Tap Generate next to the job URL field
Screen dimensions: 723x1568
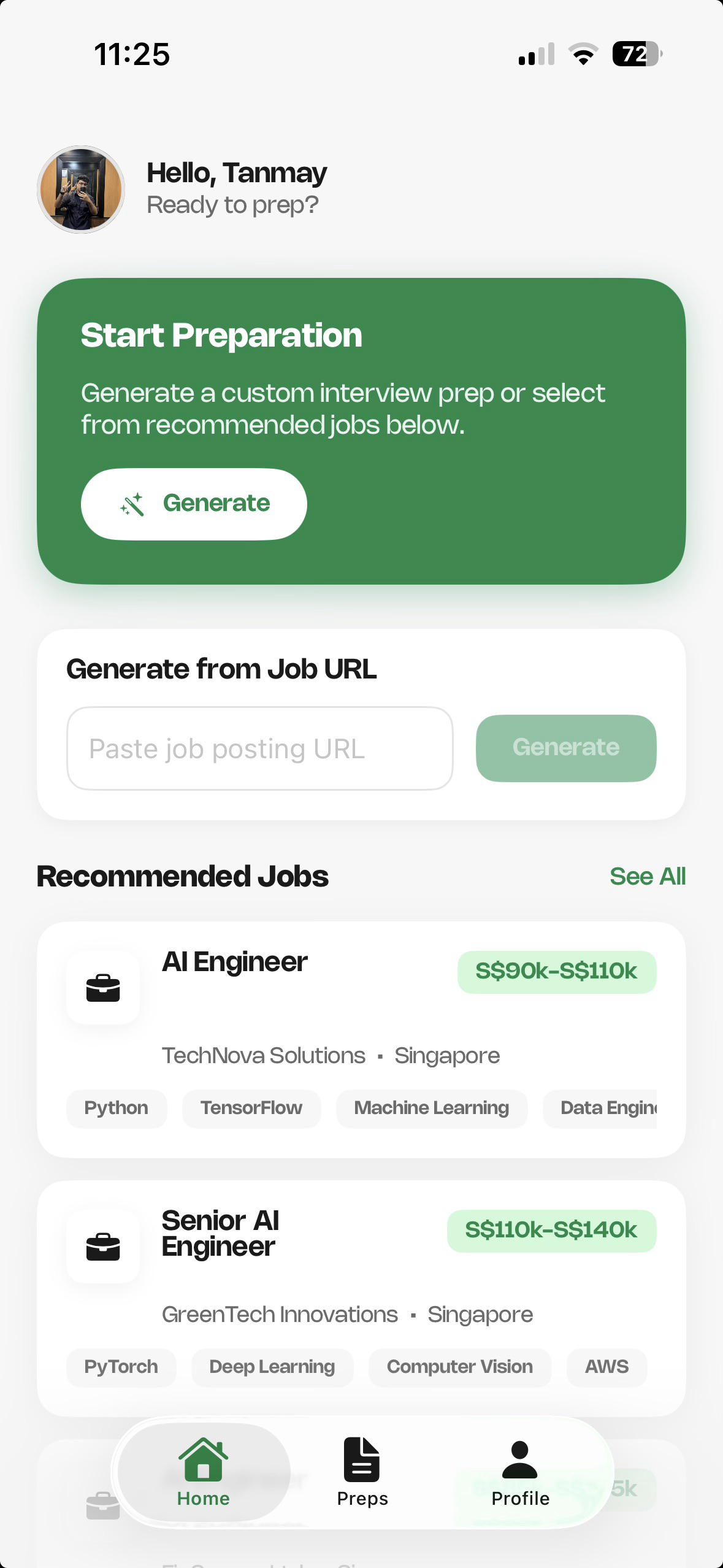565,748
